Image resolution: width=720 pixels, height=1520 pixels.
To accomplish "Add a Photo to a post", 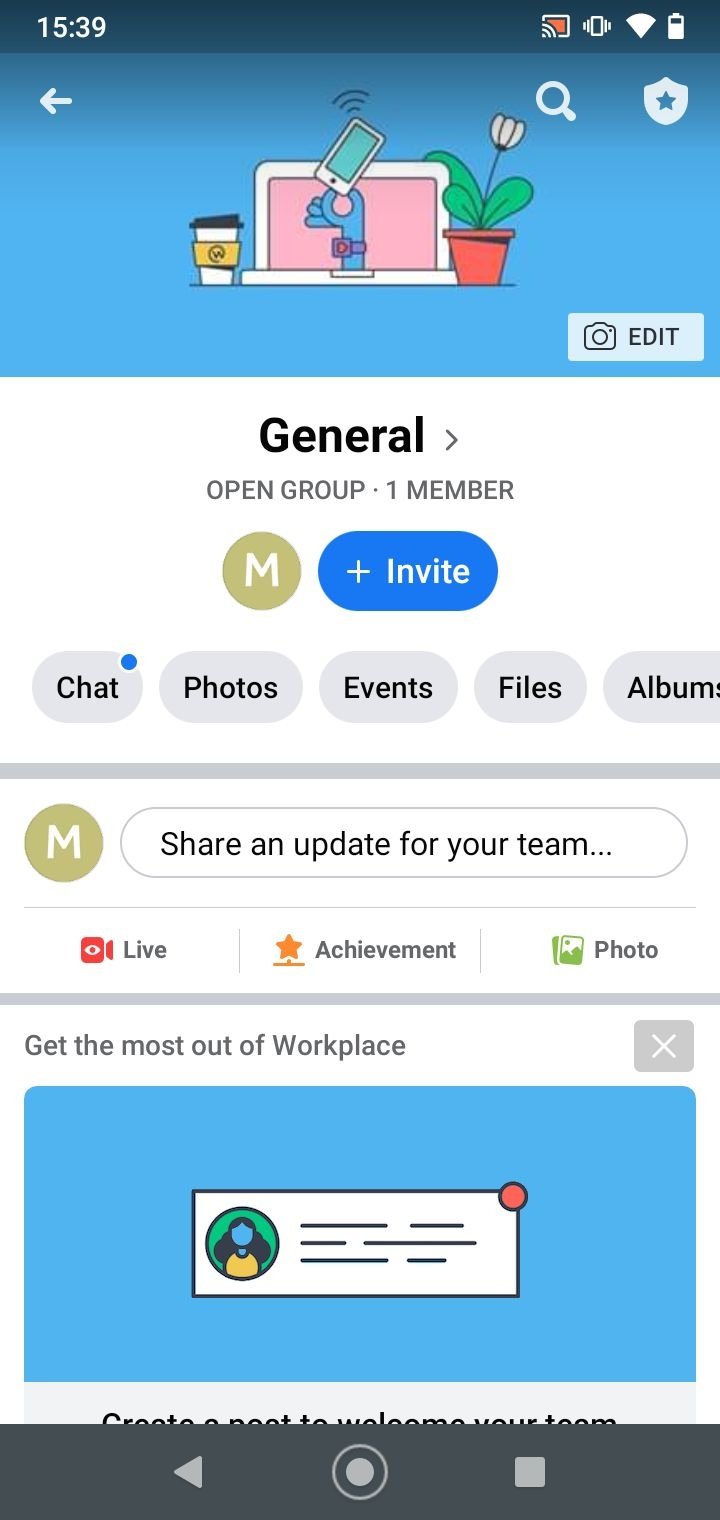I will point(604,950).
